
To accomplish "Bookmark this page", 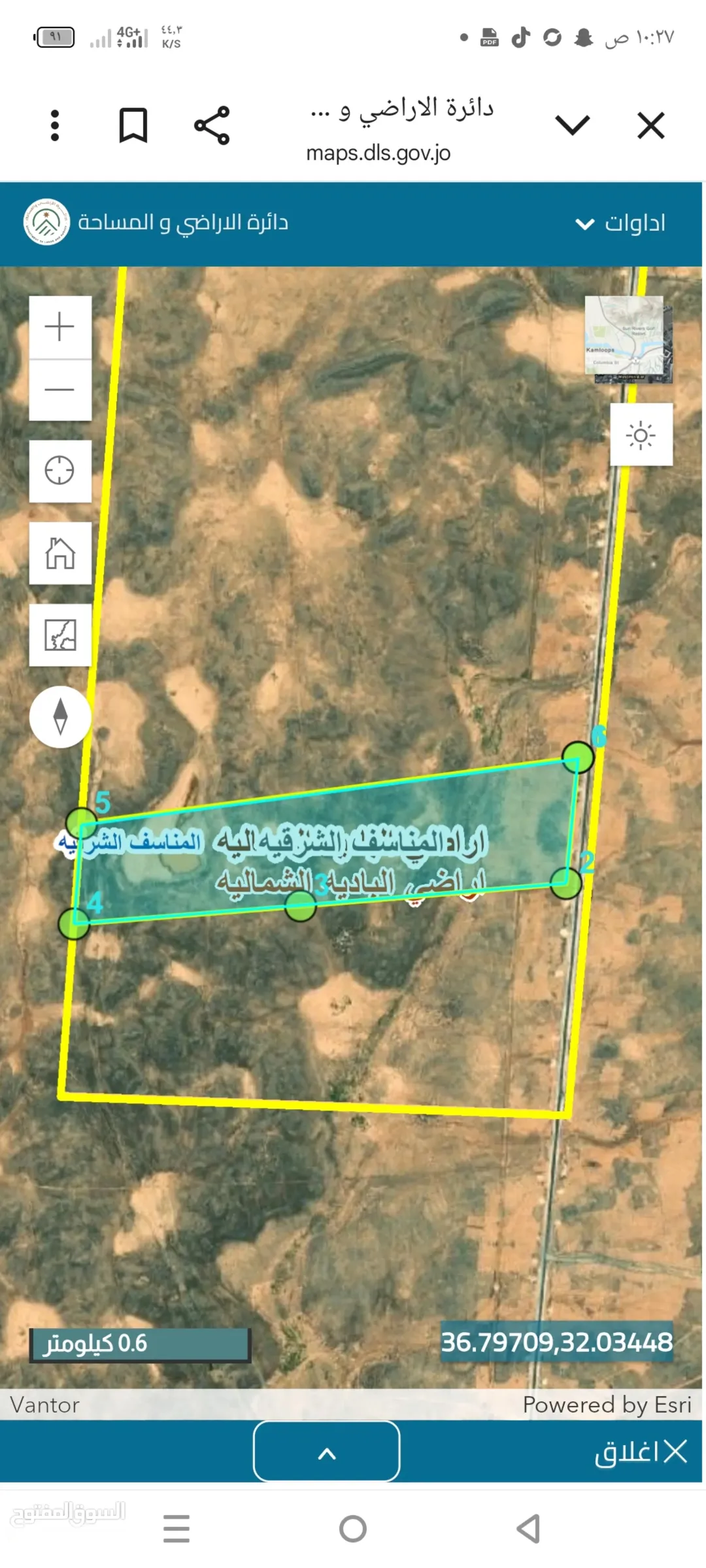I will tap(133, 125).
